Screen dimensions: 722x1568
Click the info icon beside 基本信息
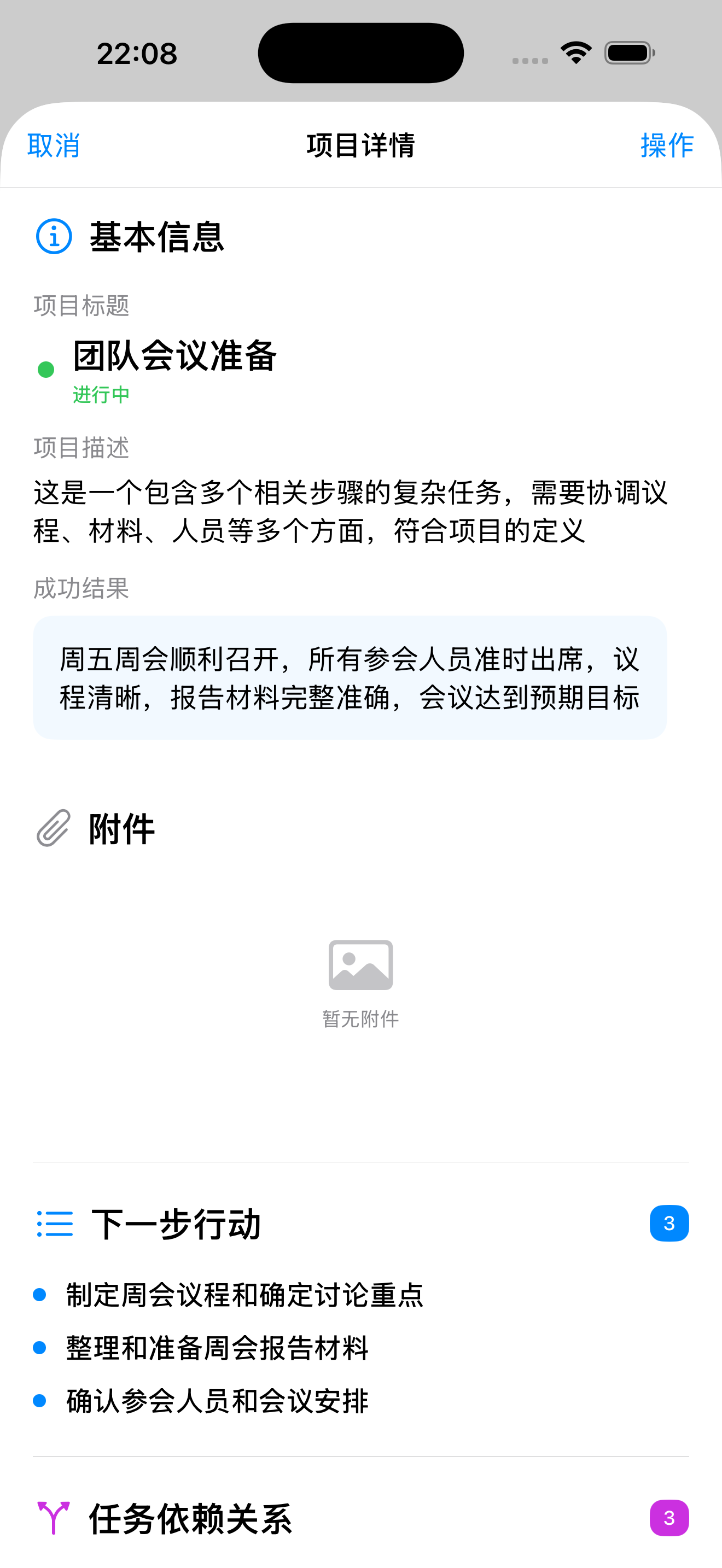tap(54, 237)
